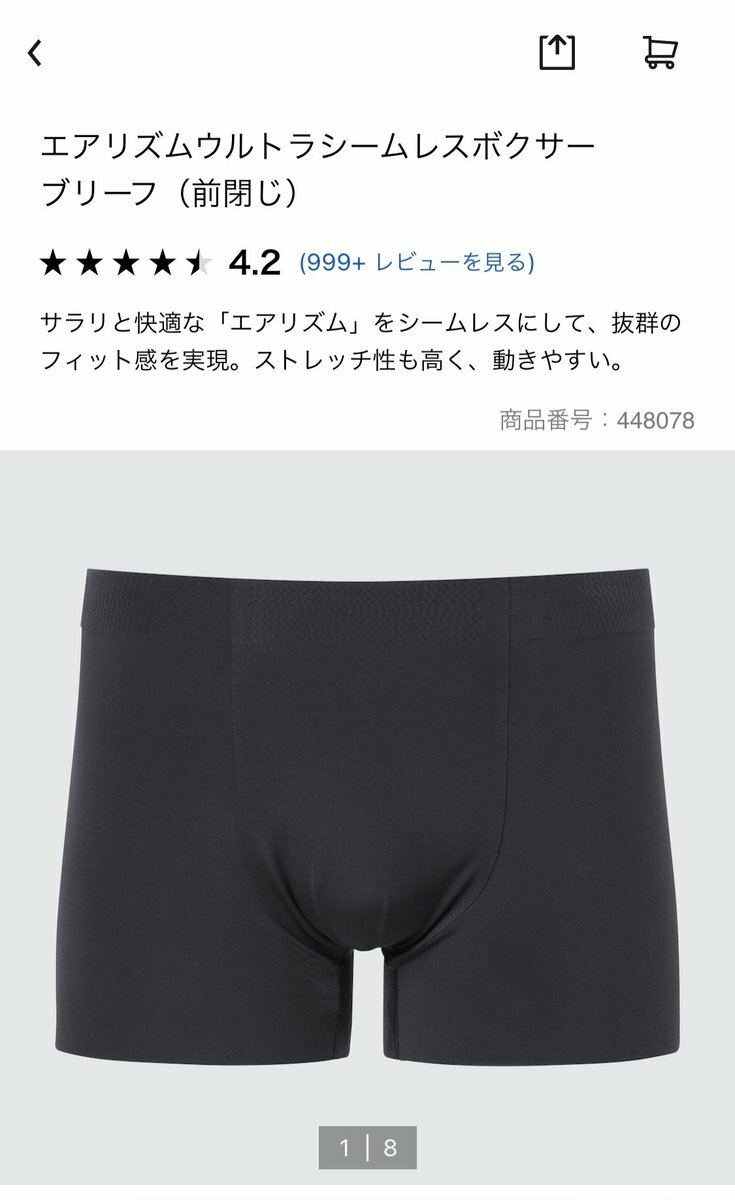Share this product
This screenshot has height=1200, width=735.
pos(557,52)
